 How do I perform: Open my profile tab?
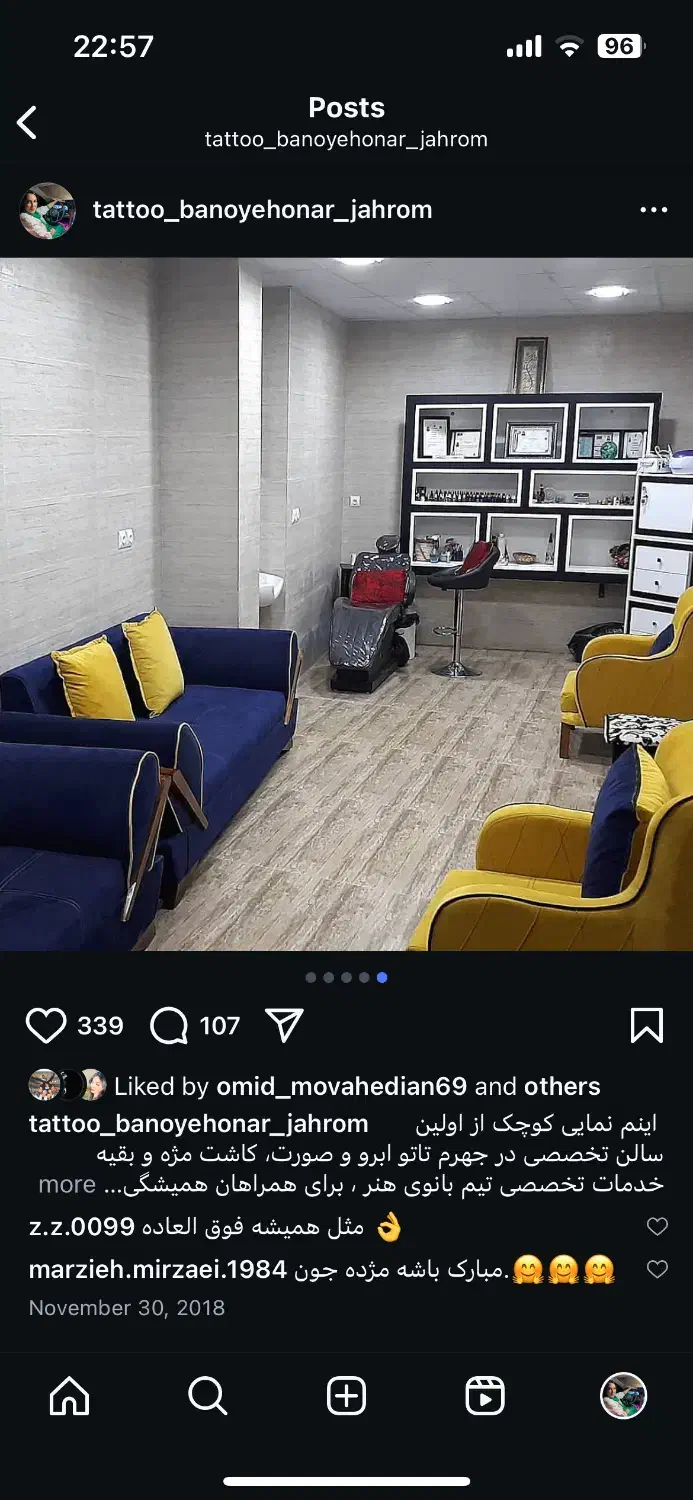pyautogui.click(x=623, y=1396)
